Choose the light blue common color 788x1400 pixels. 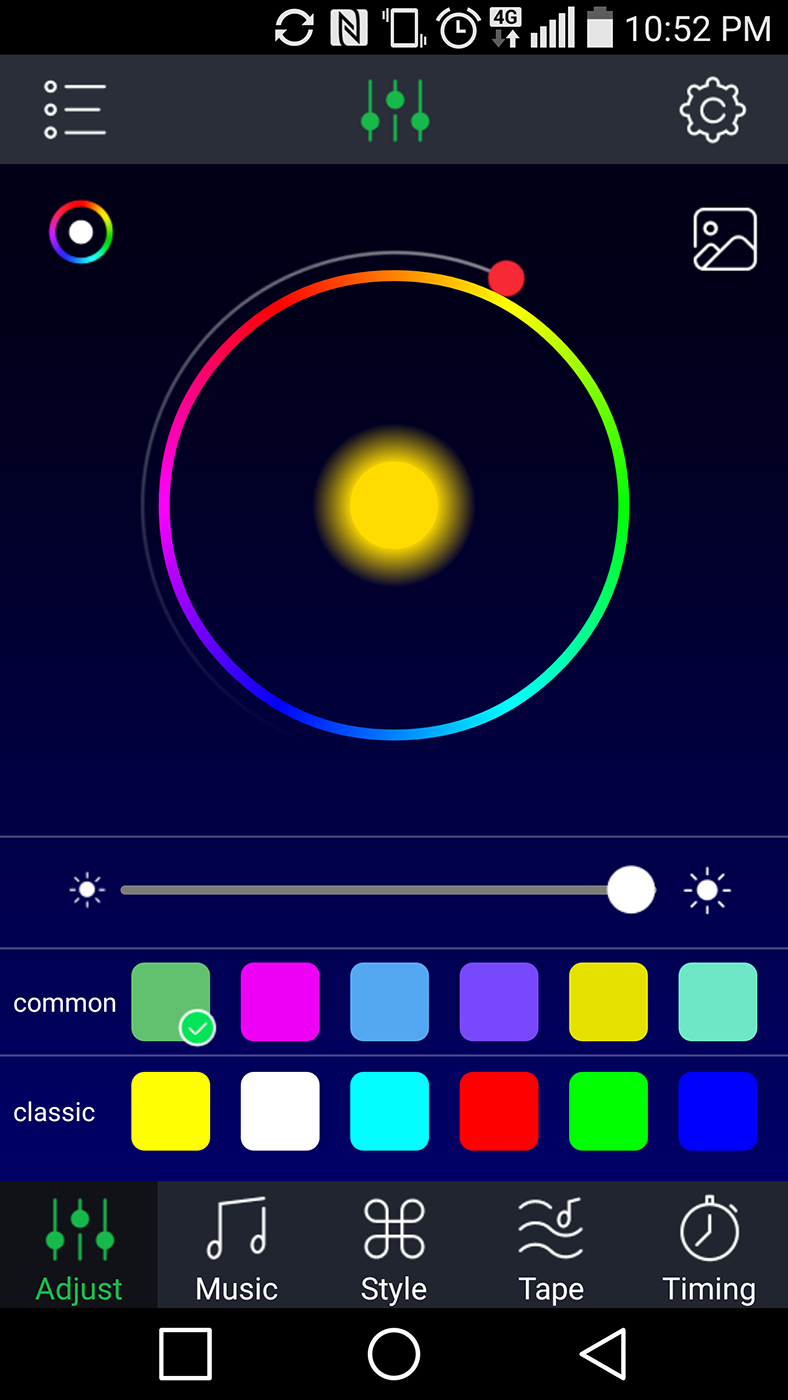click(389, 1002)
